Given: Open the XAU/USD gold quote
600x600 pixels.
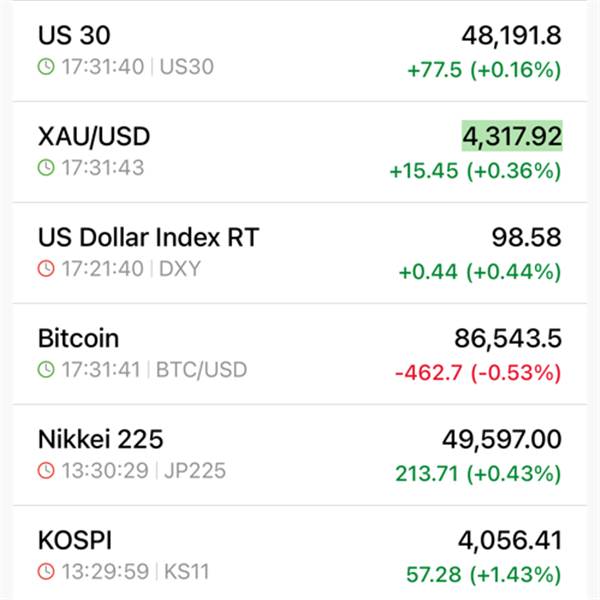Looking at the screenshot, I should click(x=300, y=152).
